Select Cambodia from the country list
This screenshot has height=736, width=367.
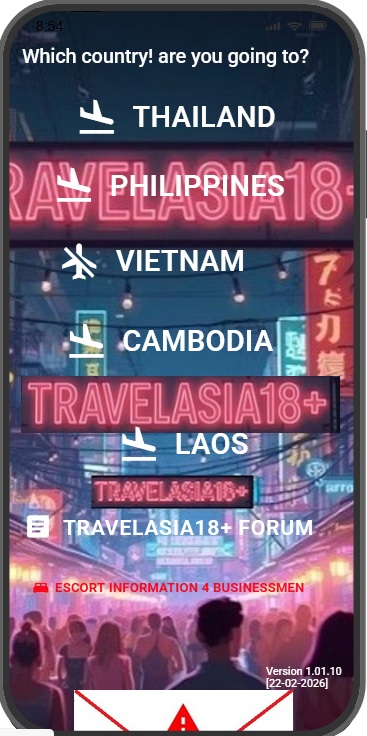pos(171,341)
